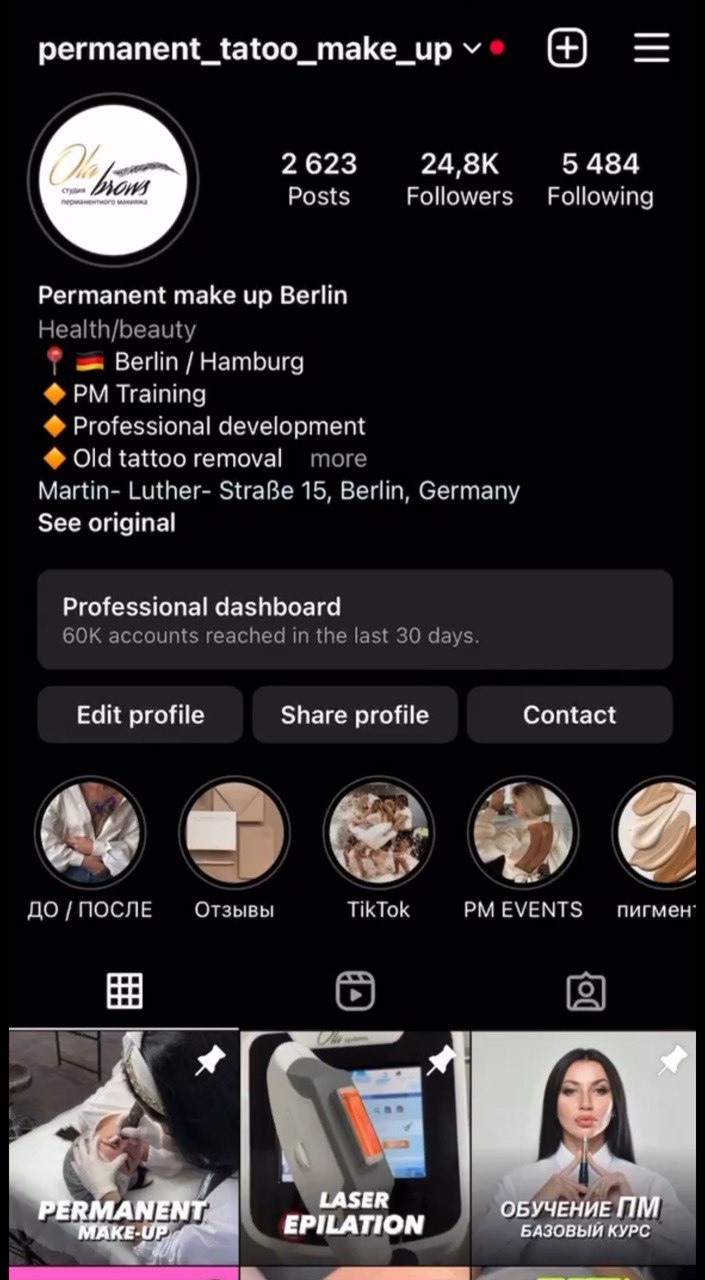Viewport: 705px width, 1280px height.
Task: Open the account switcher dropdown
Action: coord(472,48)
